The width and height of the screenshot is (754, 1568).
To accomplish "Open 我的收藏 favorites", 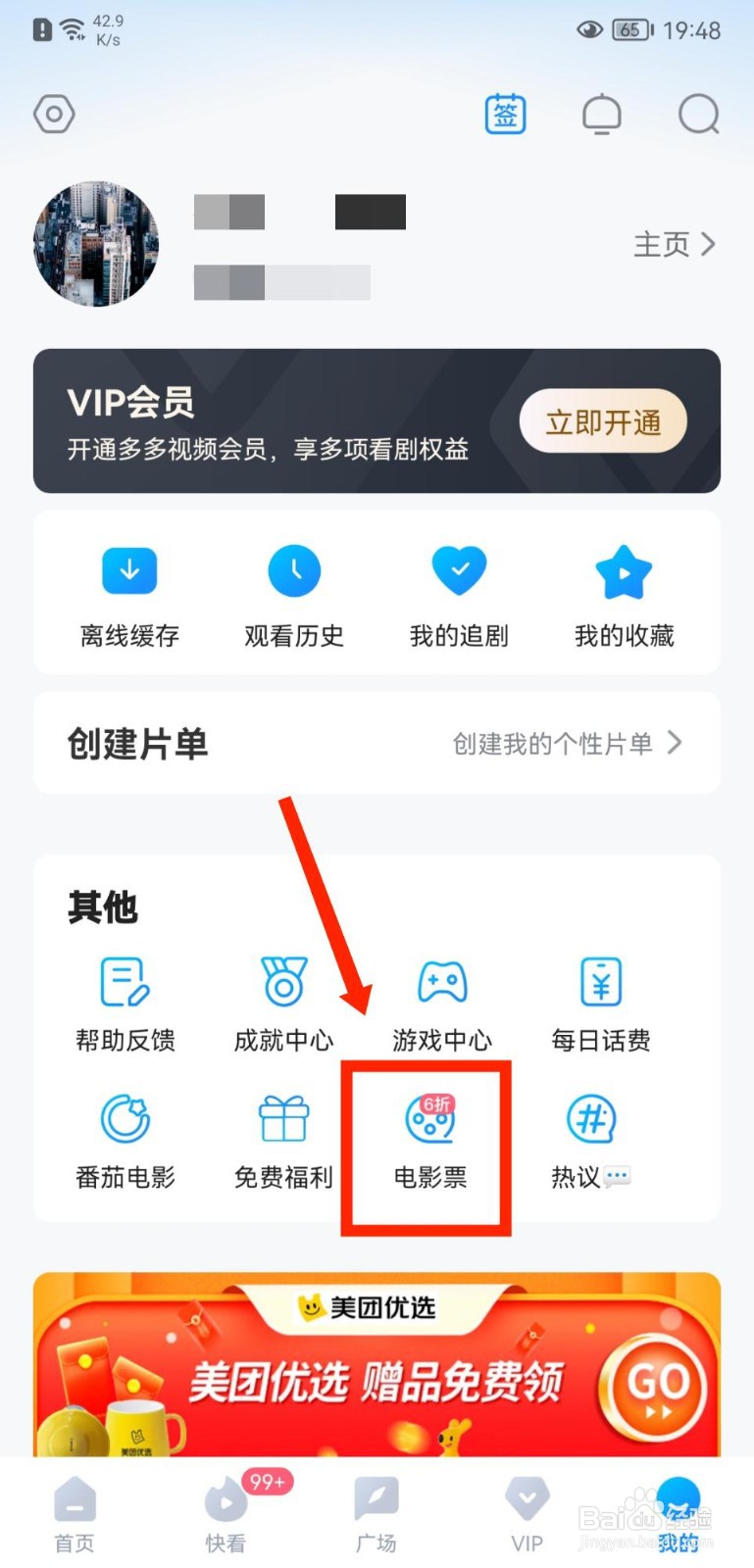I will (x=624, y=595).
